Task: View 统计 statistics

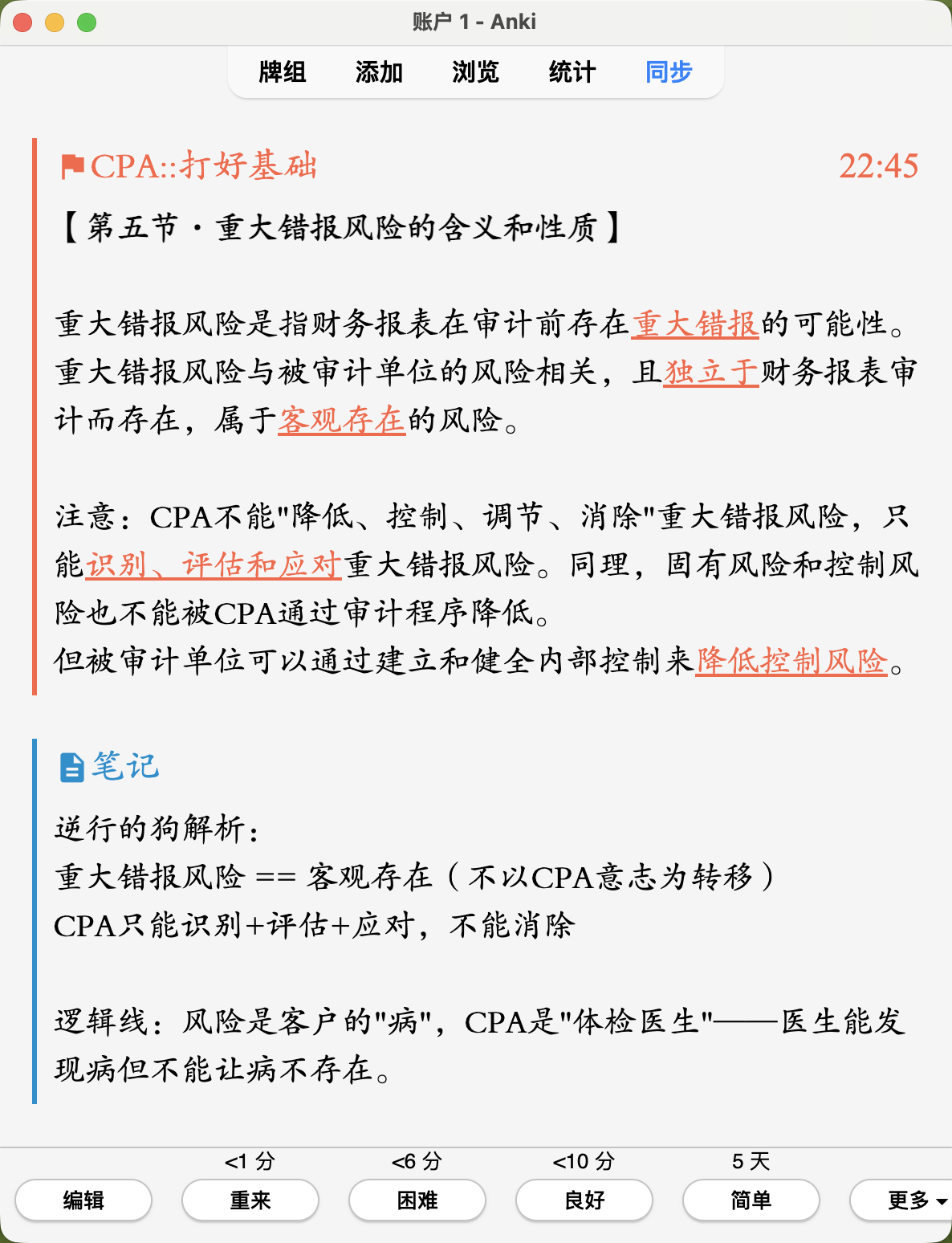Action: coord(572,72)
